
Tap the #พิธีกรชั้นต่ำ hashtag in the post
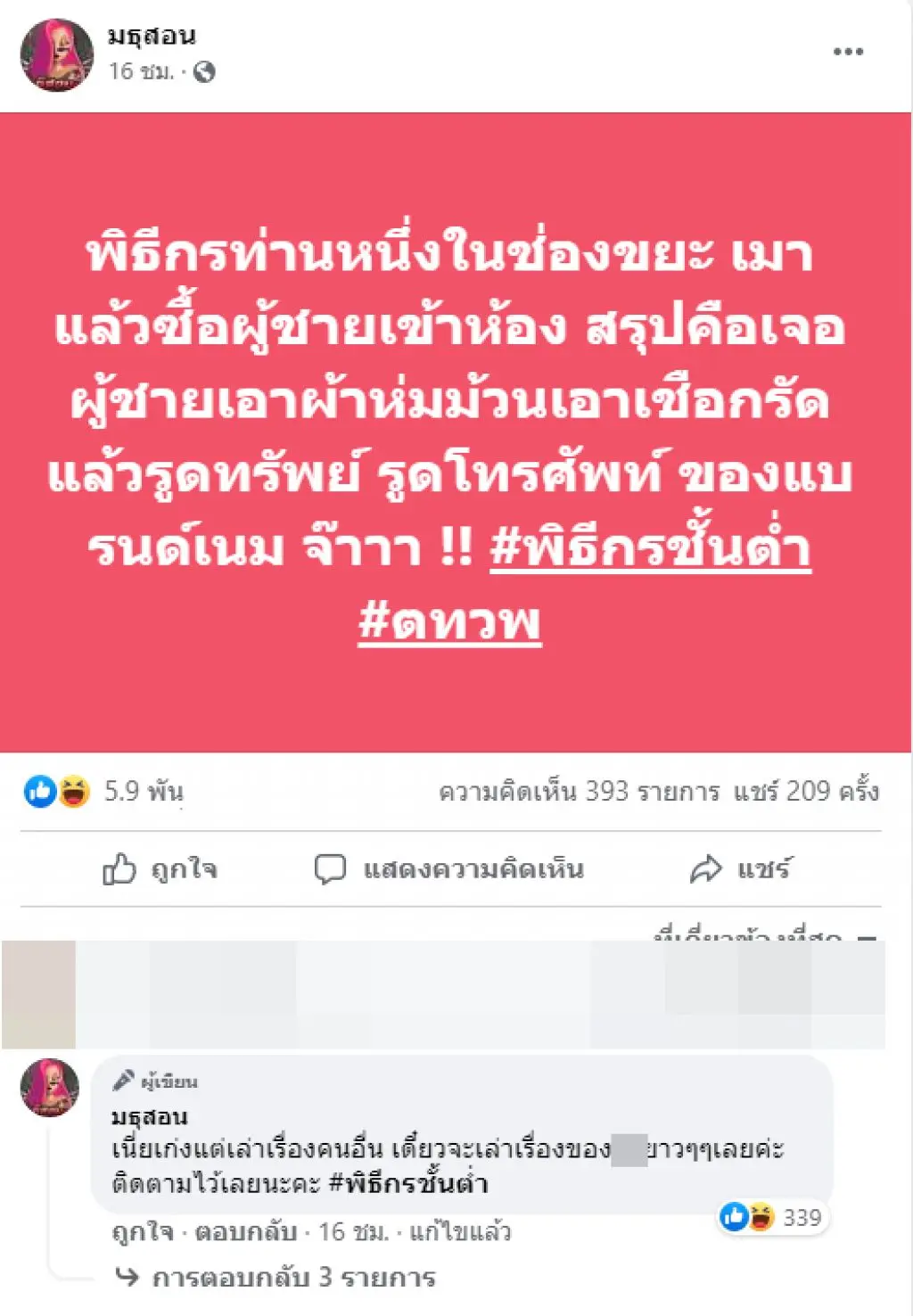coord(650,547)
